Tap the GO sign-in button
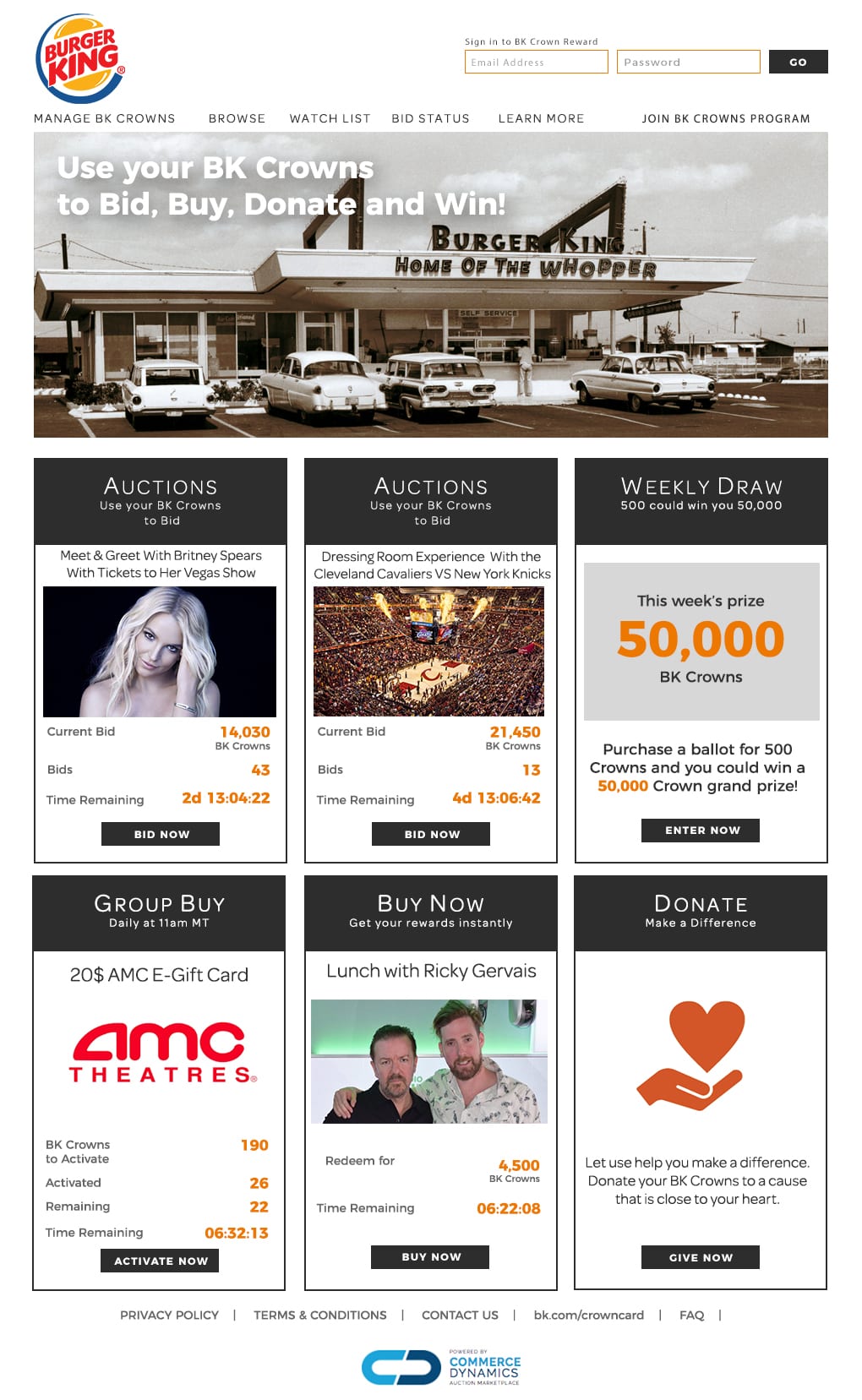This screenshot has width=862, height=1400. pyautogui.click(x=798, y=62)
